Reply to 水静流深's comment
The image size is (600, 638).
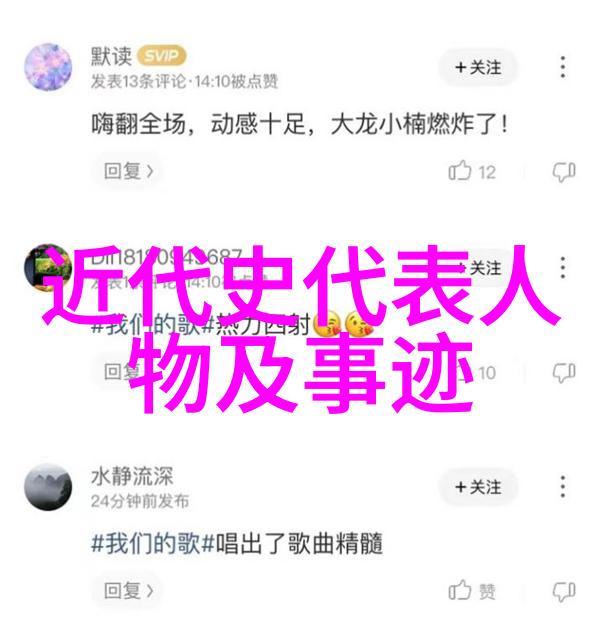tap(127, 591)
